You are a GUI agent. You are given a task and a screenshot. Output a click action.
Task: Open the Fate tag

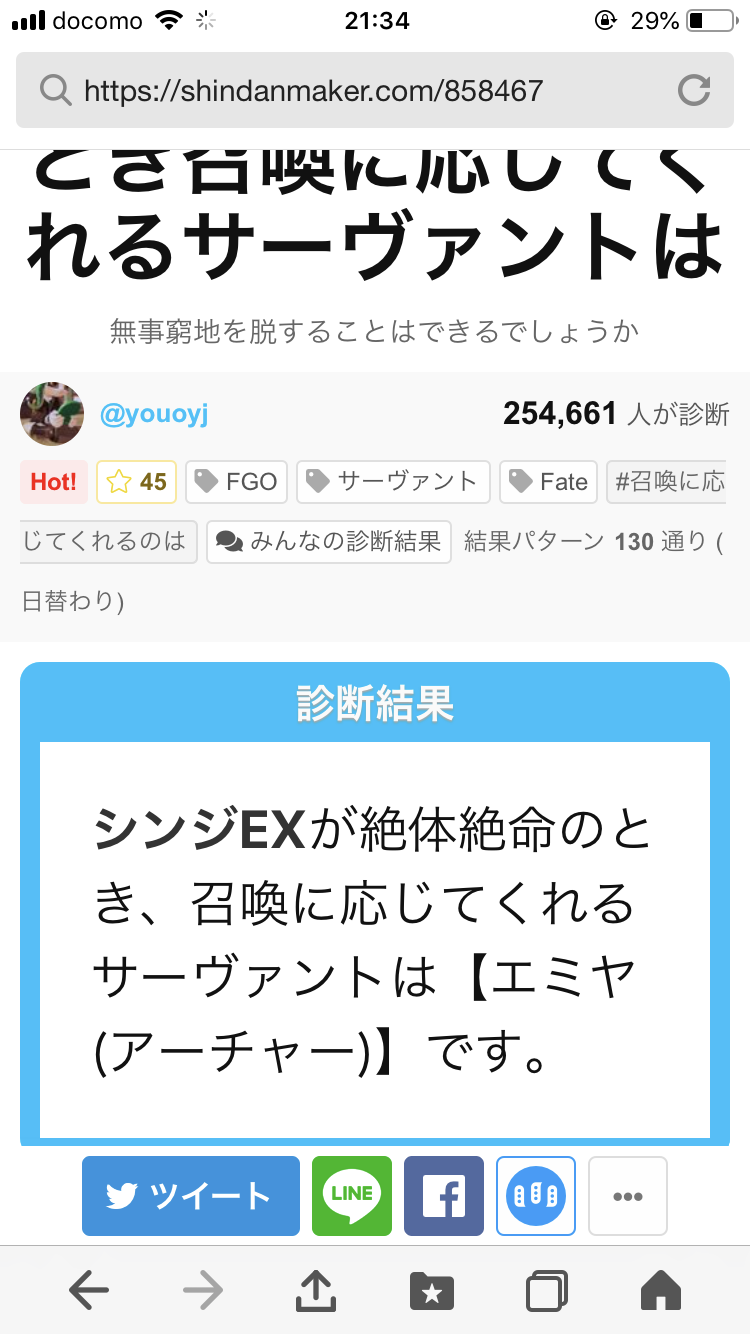pos(548,482)
